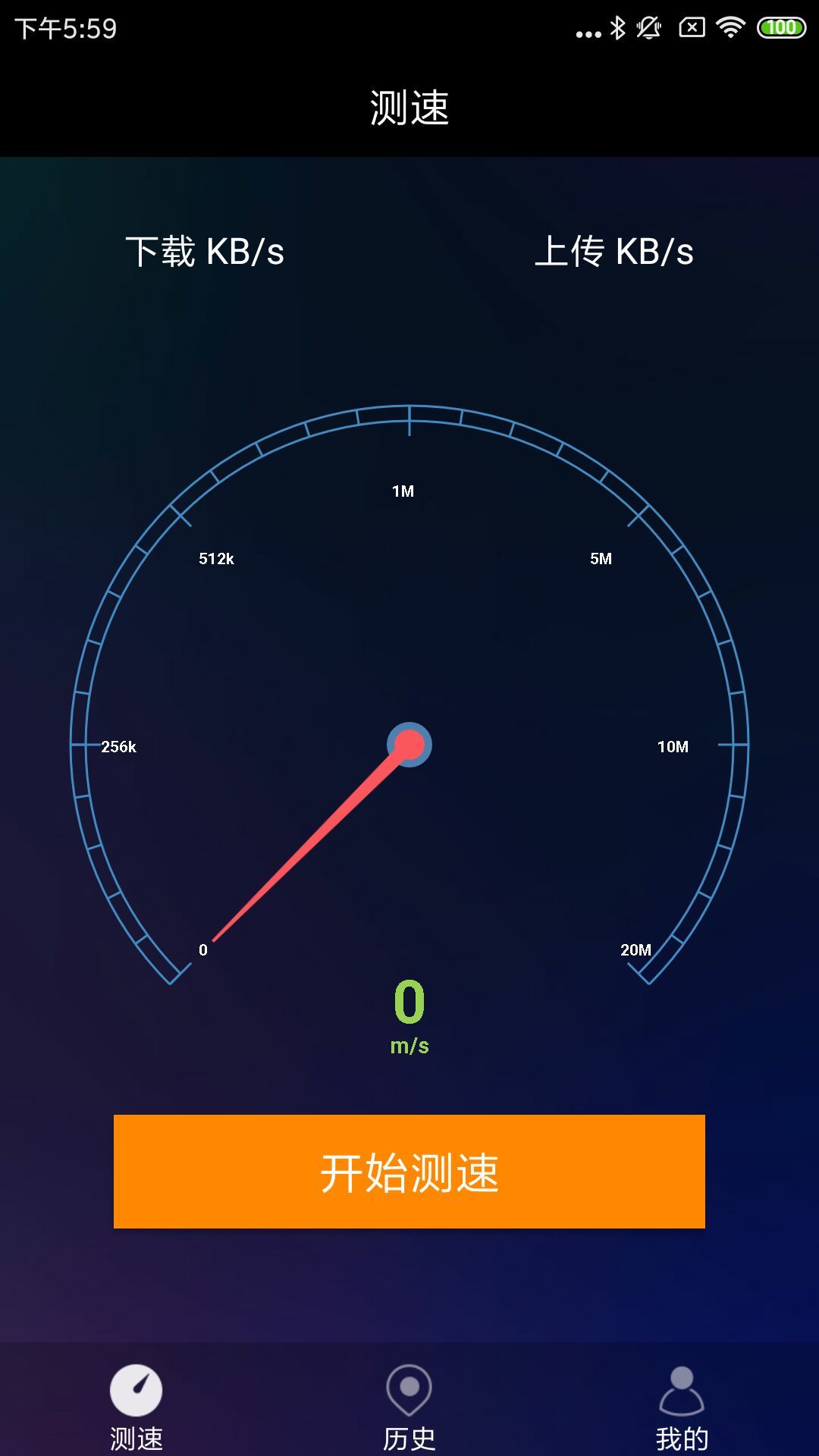Select the 测速 tab
The image size is (819, 1456).
click(136, 1405)
